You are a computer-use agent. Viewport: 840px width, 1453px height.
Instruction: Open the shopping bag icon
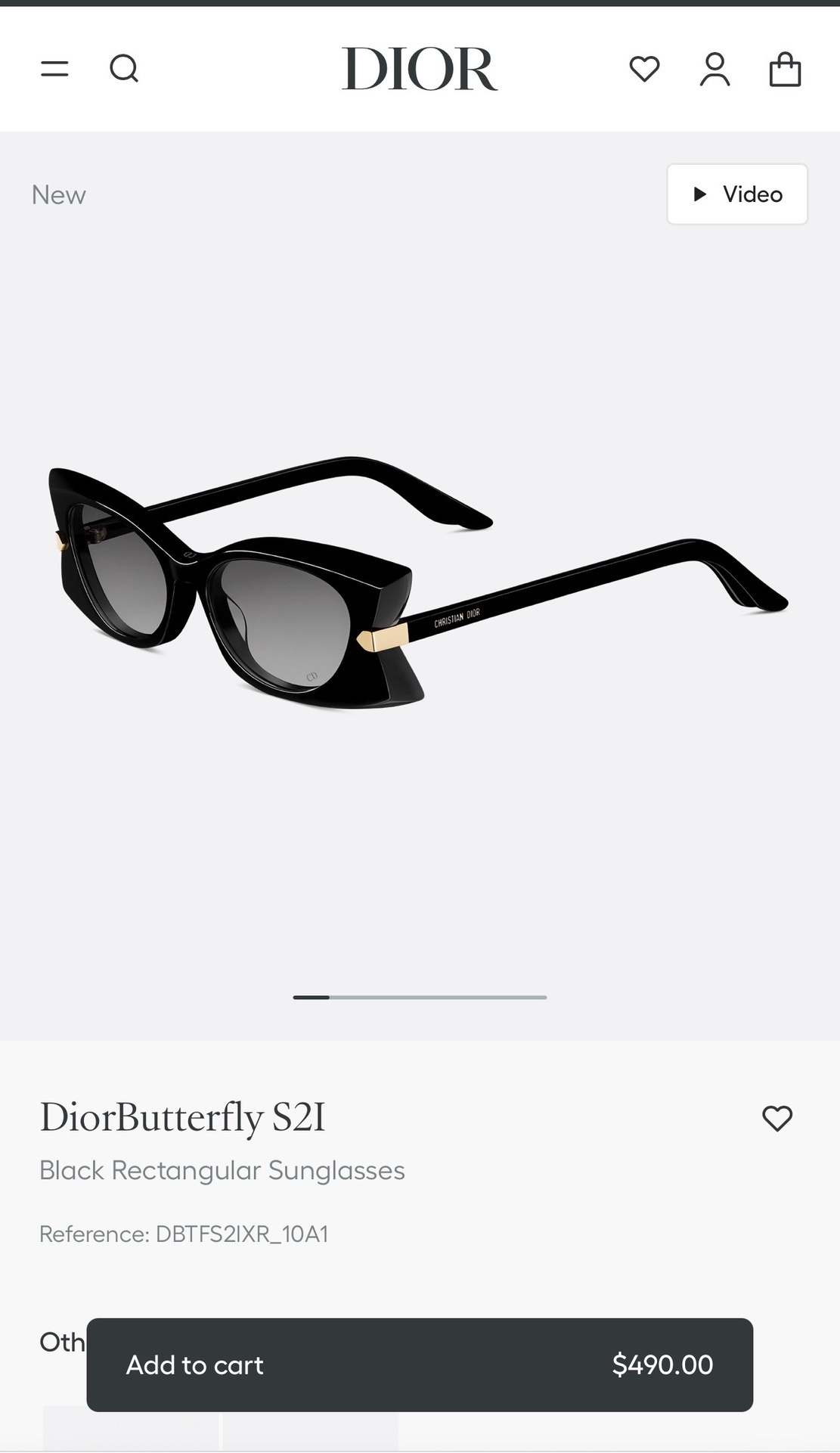(x=786, y=69)
